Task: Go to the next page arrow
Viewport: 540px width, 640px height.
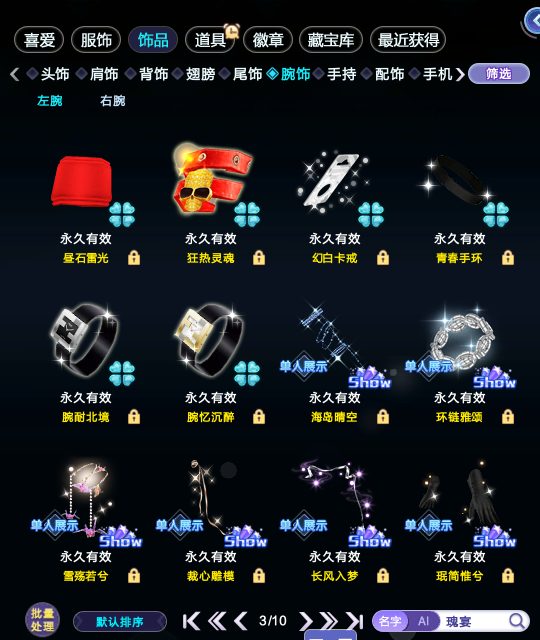Action: click(305, 621)
